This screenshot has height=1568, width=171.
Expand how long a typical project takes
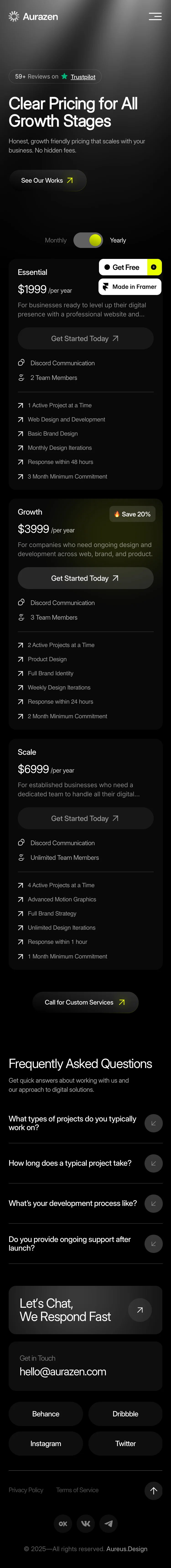pos(85,1163)
